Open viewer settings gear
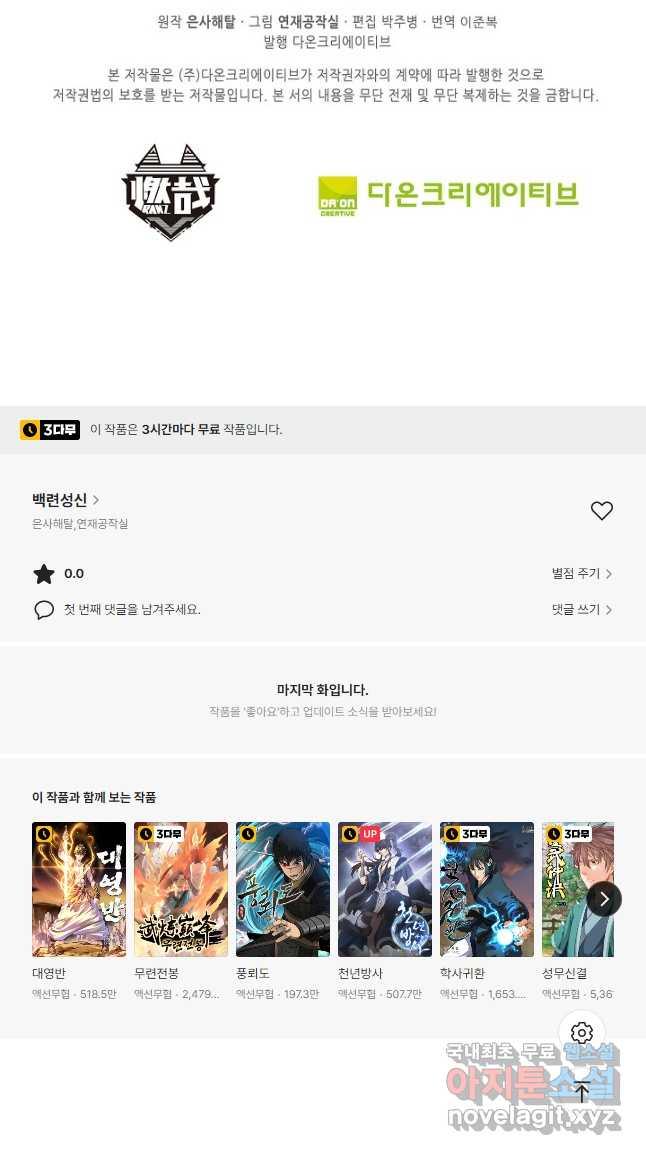 coord(582,1033)
